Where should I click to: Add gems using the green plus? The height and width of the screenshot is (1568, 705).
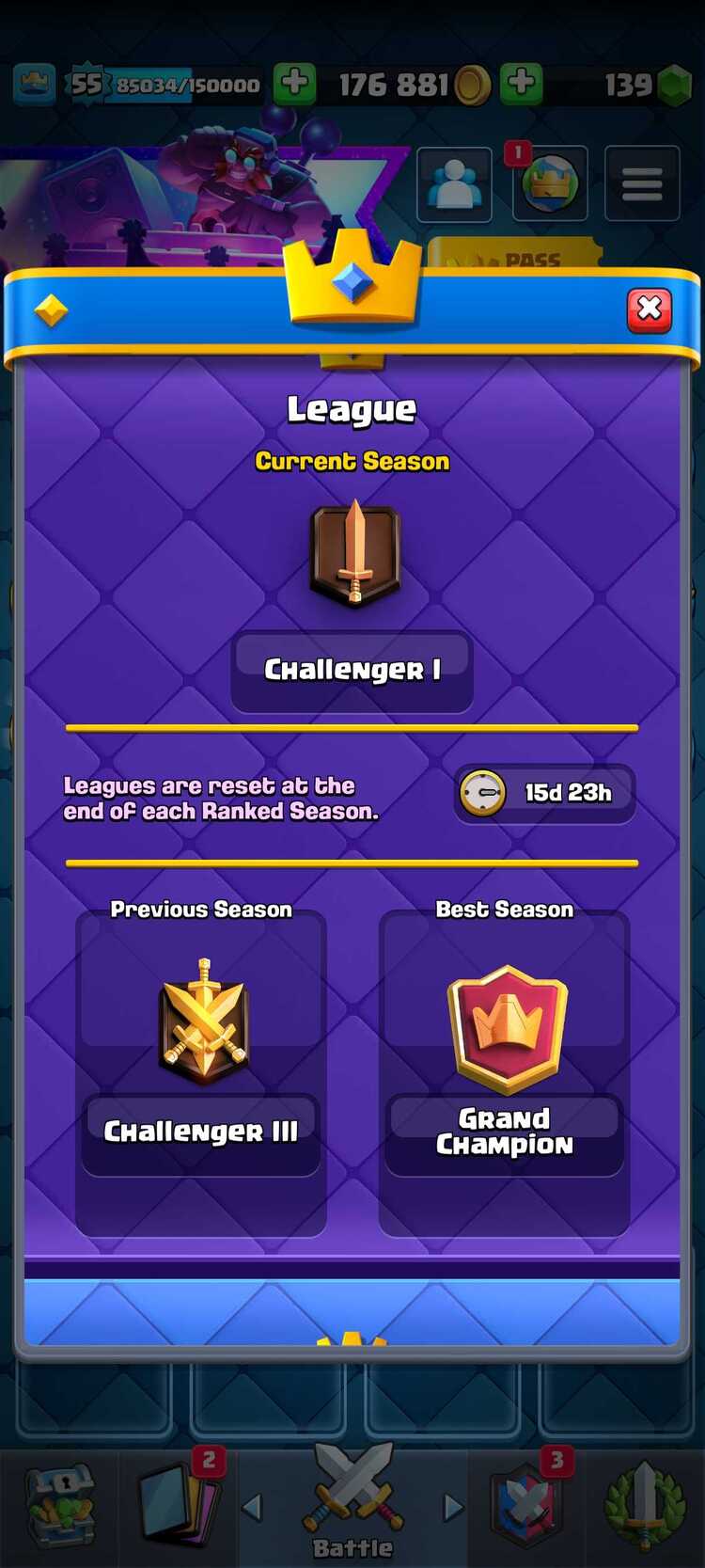[x=521, y=84]
